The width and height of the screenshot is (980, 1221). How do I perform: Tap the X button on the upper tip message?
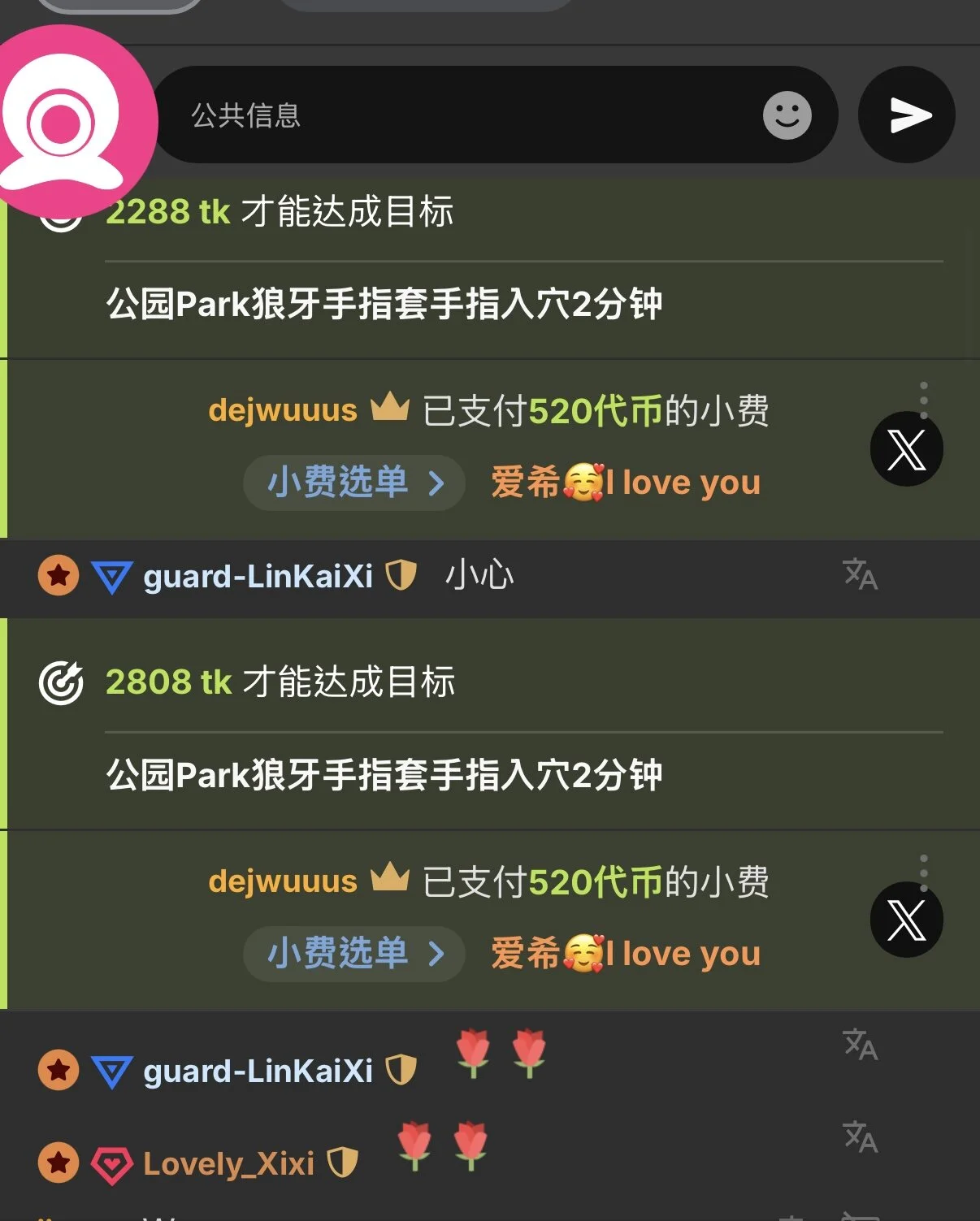coord(906,450)
